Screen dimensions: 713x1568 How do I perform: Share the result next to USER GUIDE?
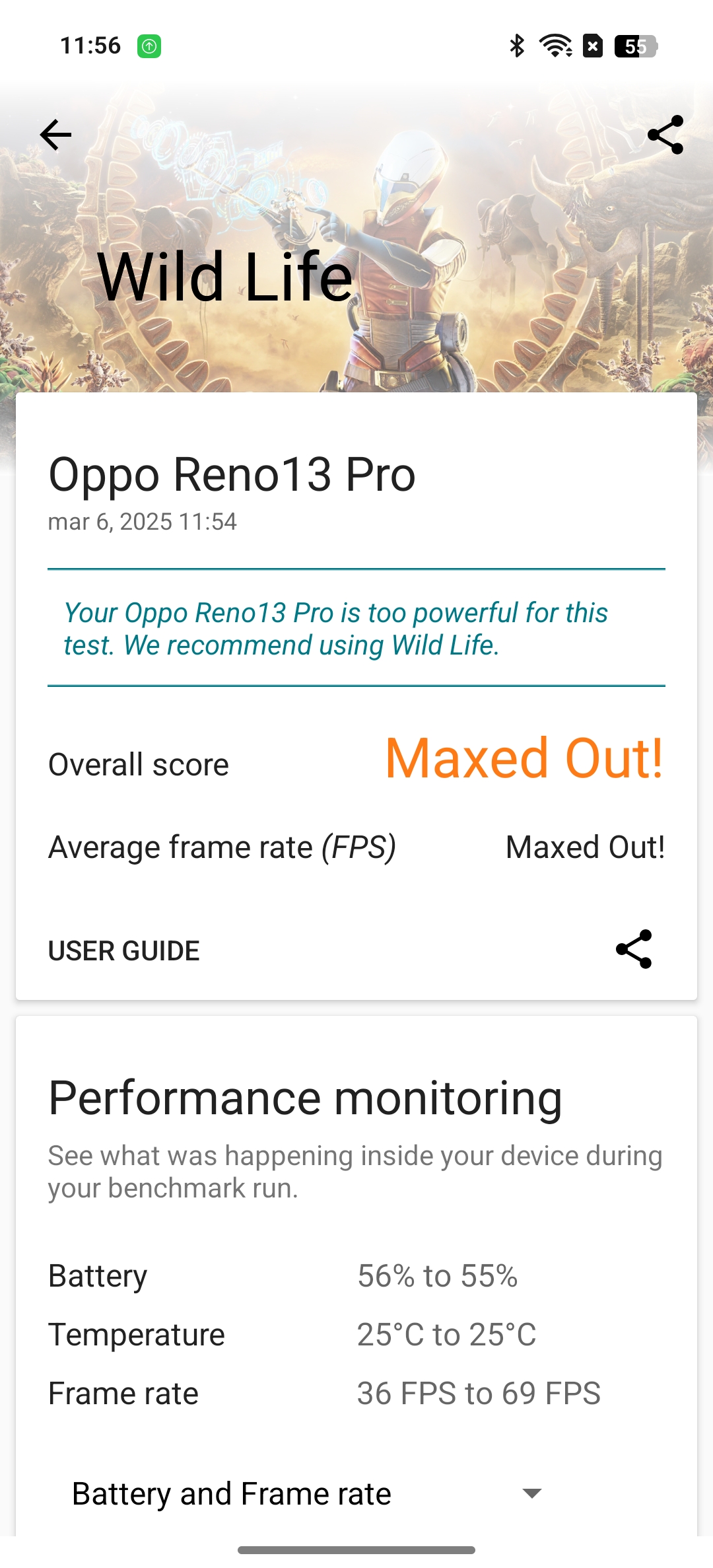(x=634, y=950)
